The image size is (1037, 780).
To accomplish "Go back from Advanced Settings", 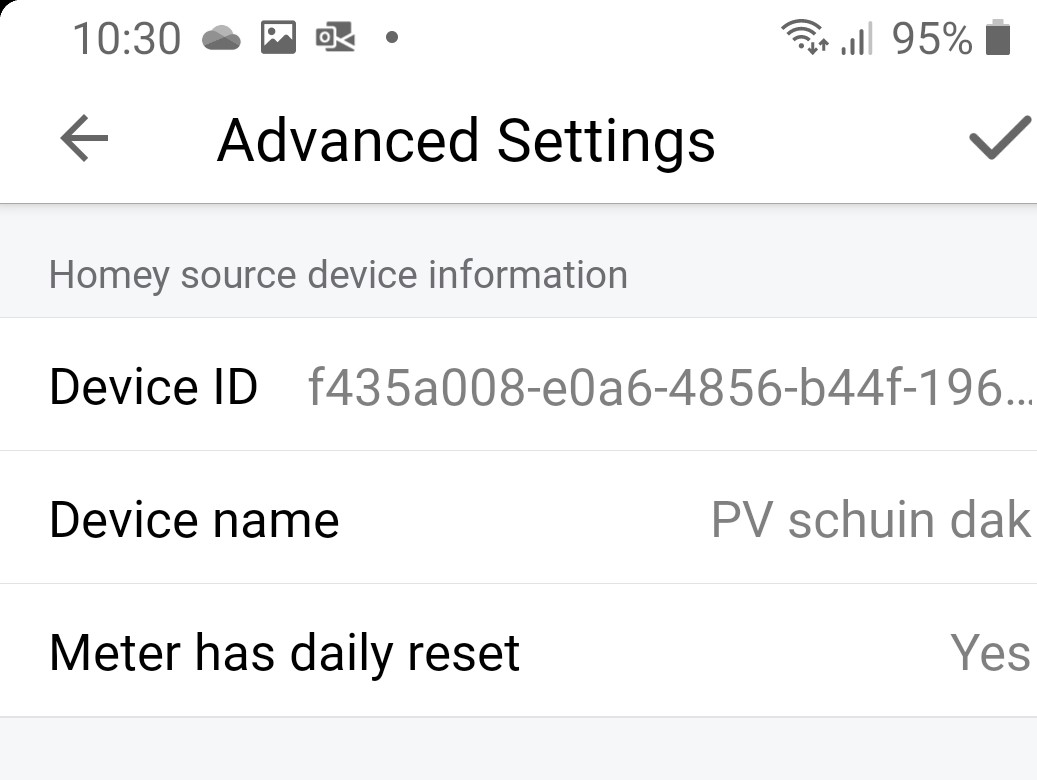I will tap(84, 139).
